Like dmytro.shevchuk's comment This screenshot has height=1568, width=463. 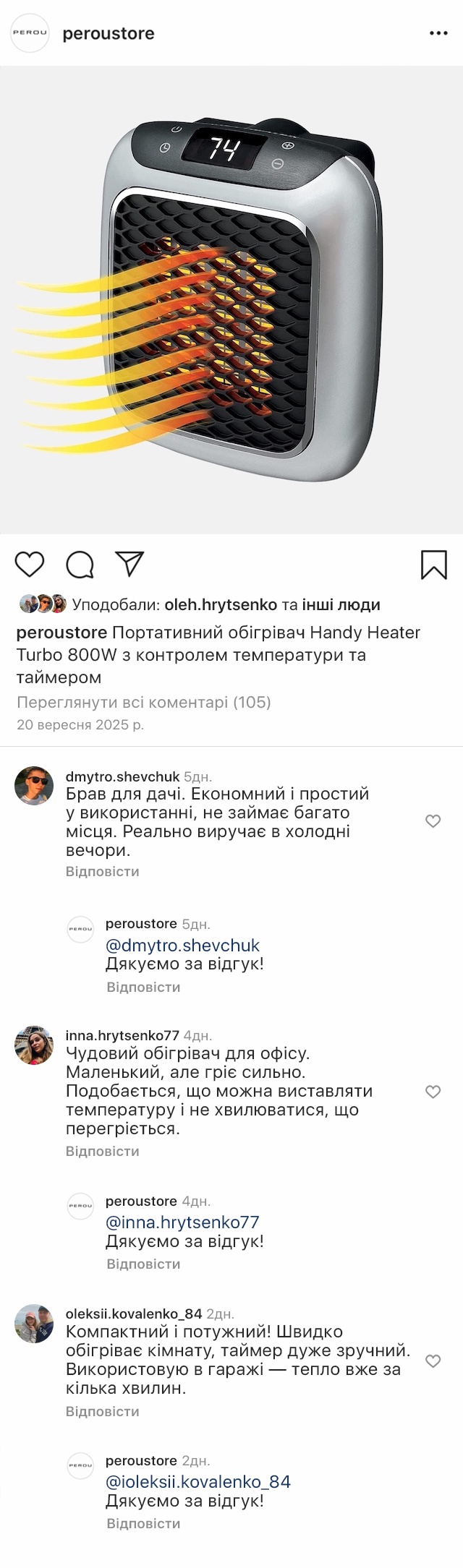coord(433,821)
